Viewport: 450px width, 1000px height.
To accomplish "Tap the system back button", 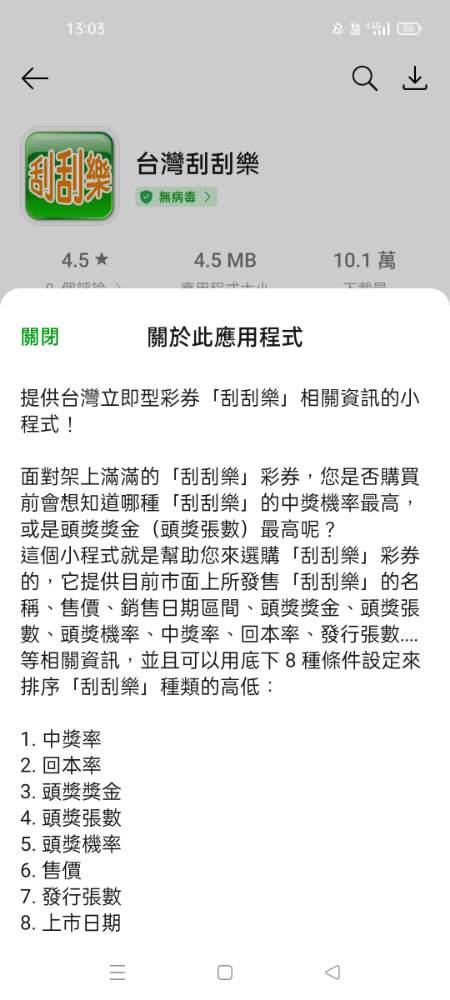I will 332,972.
